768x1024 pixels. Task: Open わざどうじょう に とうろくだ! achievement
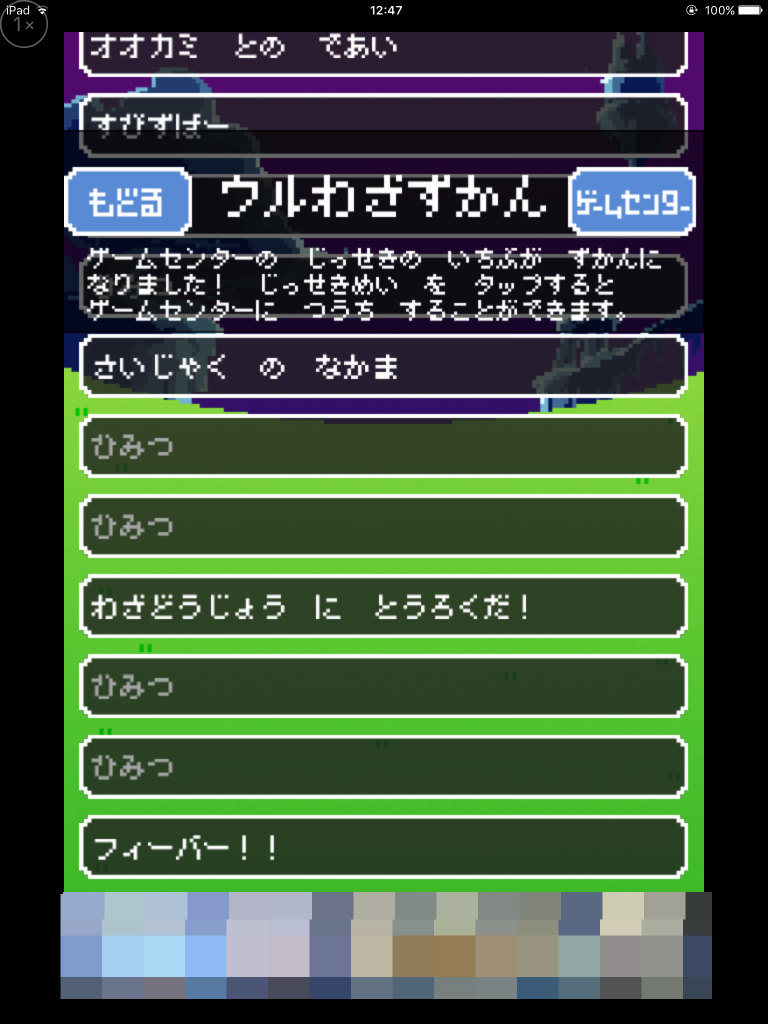pyautogui.click(x=383, y=607)
